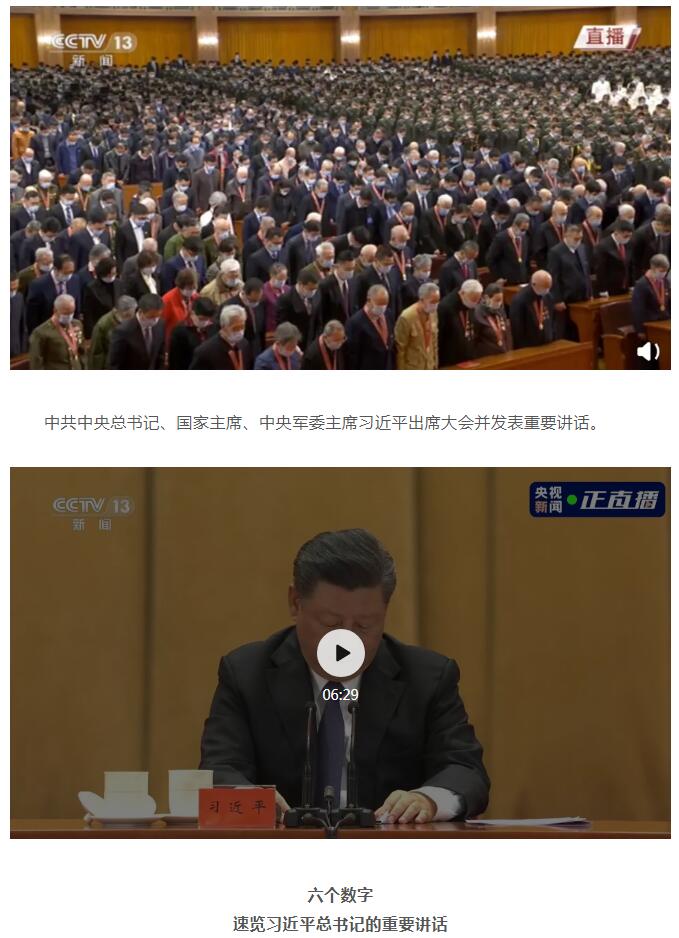Play the 06:29 video
The width and height of the screenshot is (679, 938).
coord(340,653)
